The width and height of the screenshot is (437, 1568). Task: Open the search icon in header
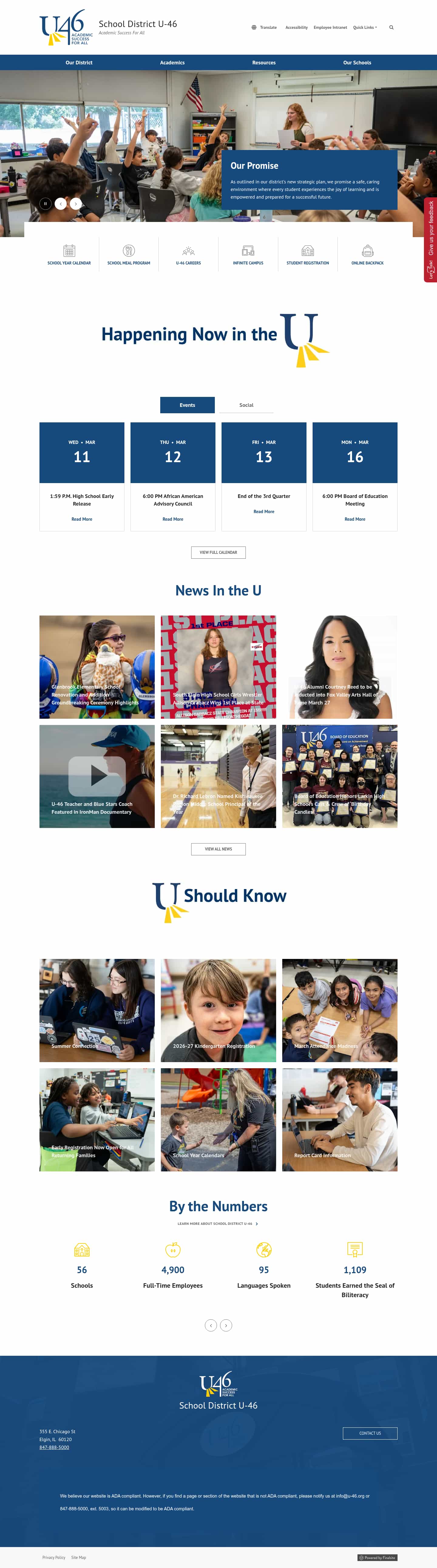pyautogui.click(x=391, y=27)
